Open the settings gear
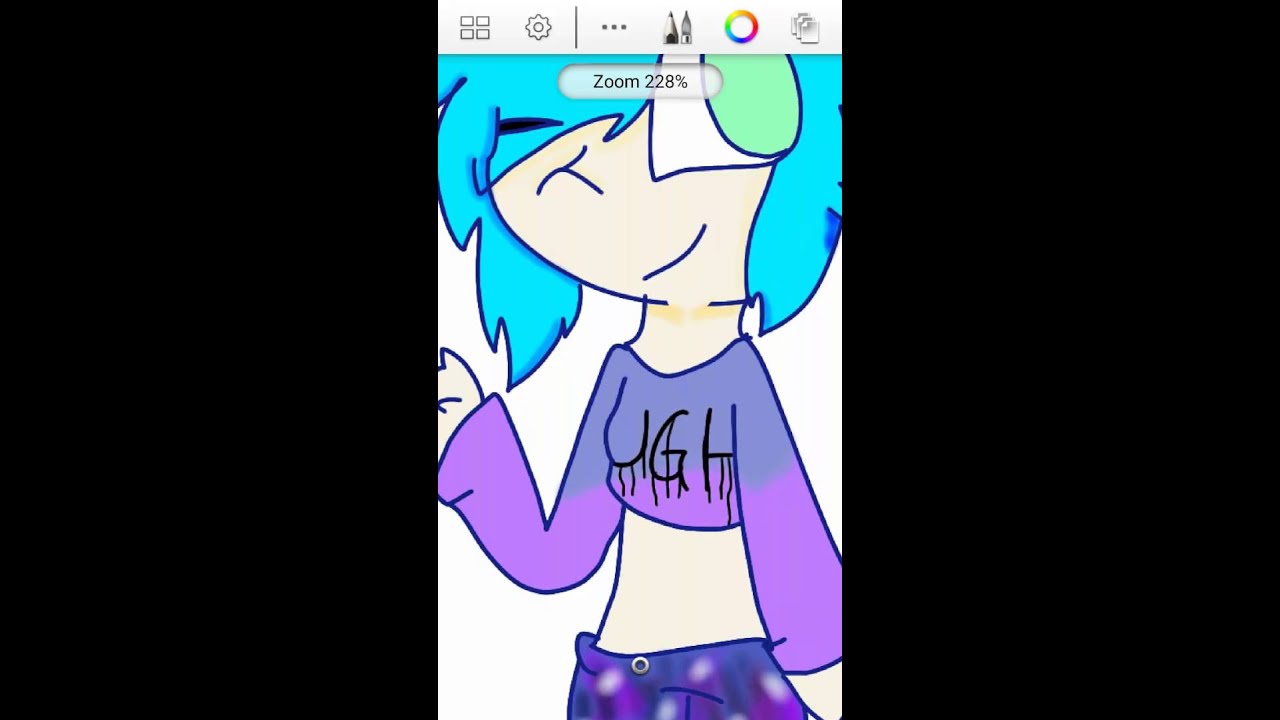Screen dimensions: 1280x720 (538, 28)
